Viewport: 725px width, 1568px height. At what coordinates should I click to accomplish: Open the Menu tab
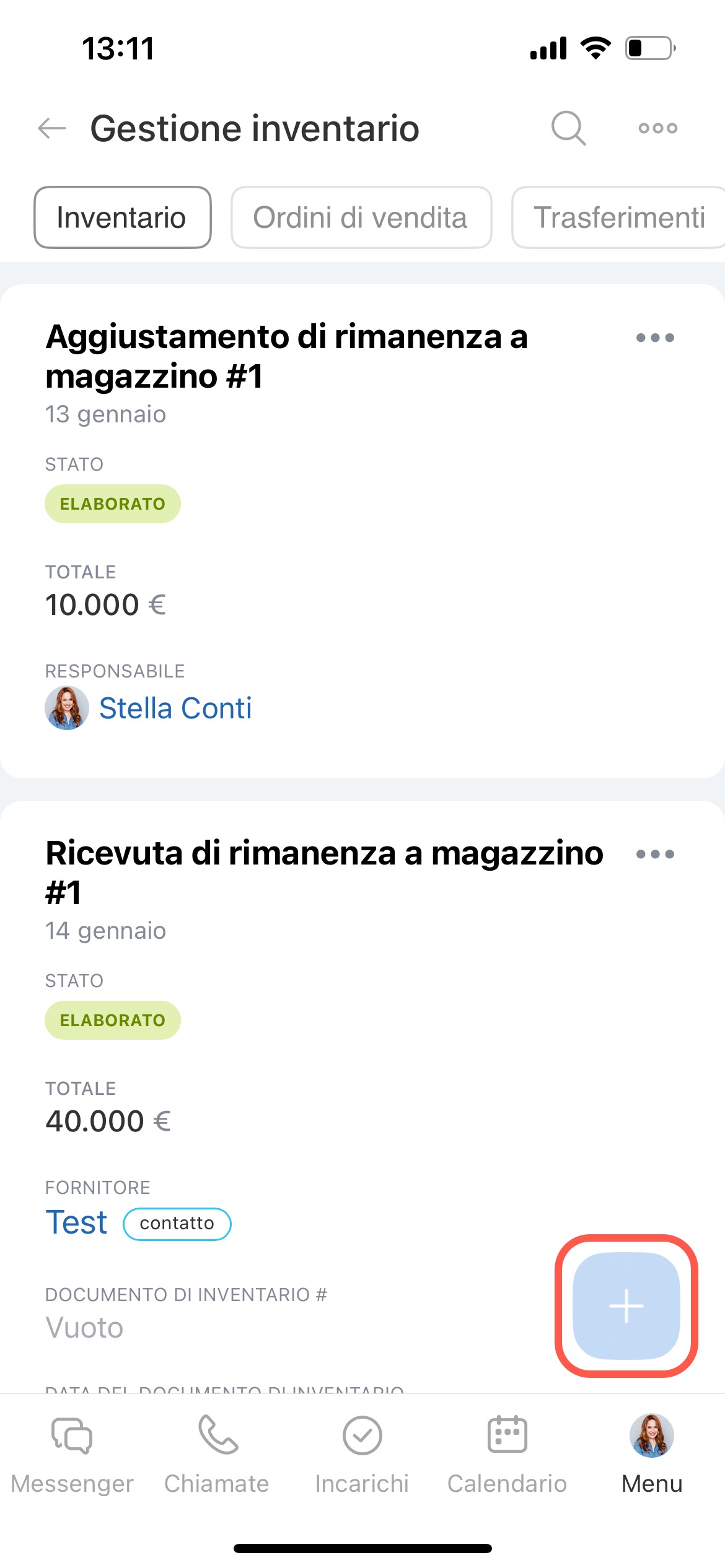pos(652,1453)
